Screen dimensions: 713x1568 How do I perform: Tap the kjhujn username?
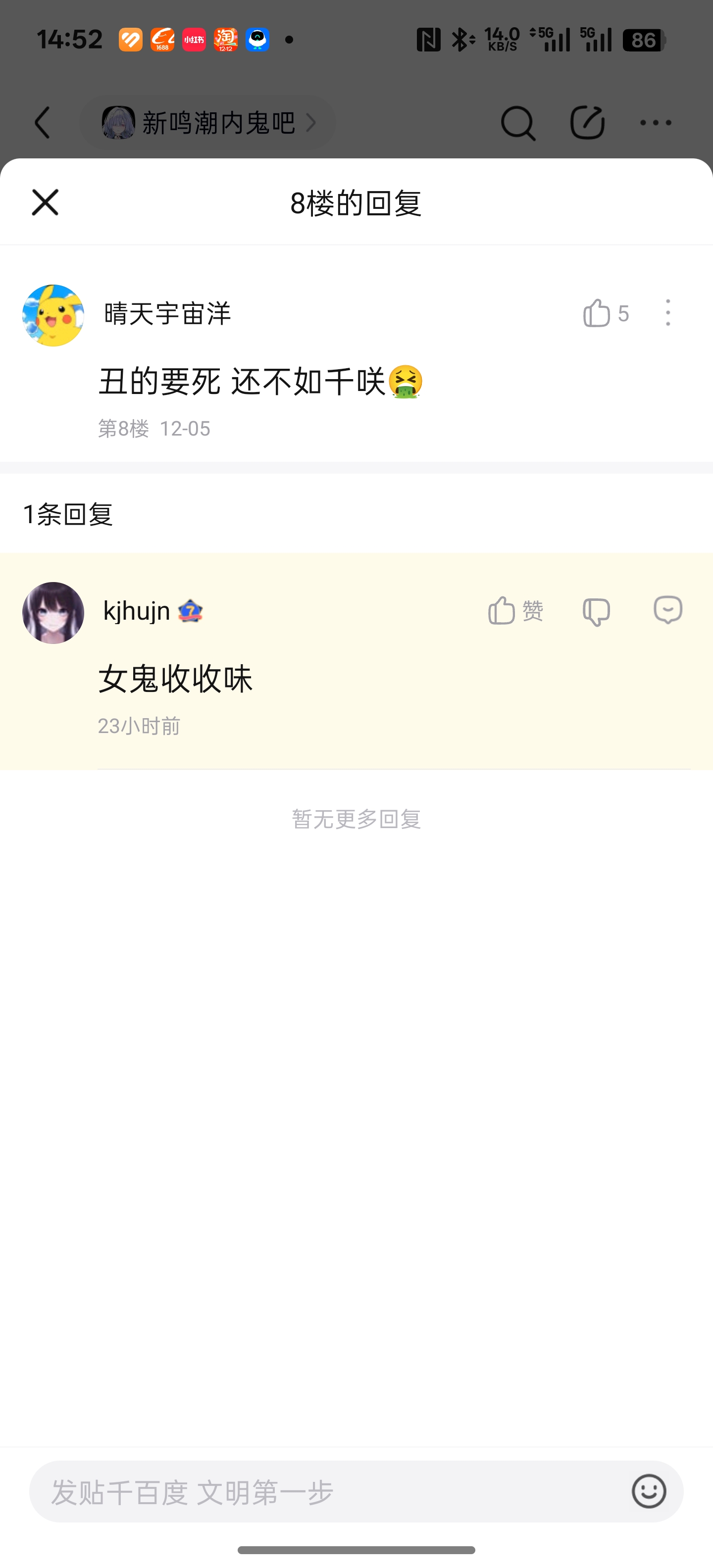[136, 611]
